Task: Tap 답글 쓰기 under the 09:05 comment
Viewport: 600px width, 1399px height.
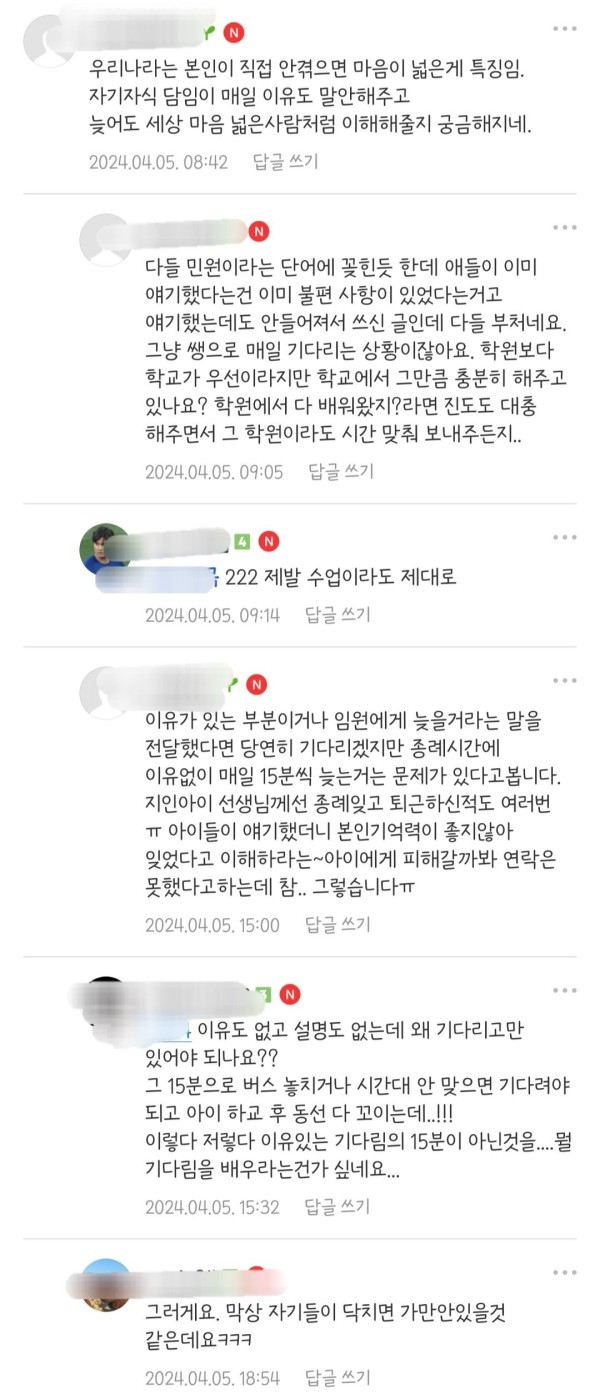Action: pos(340,470)
